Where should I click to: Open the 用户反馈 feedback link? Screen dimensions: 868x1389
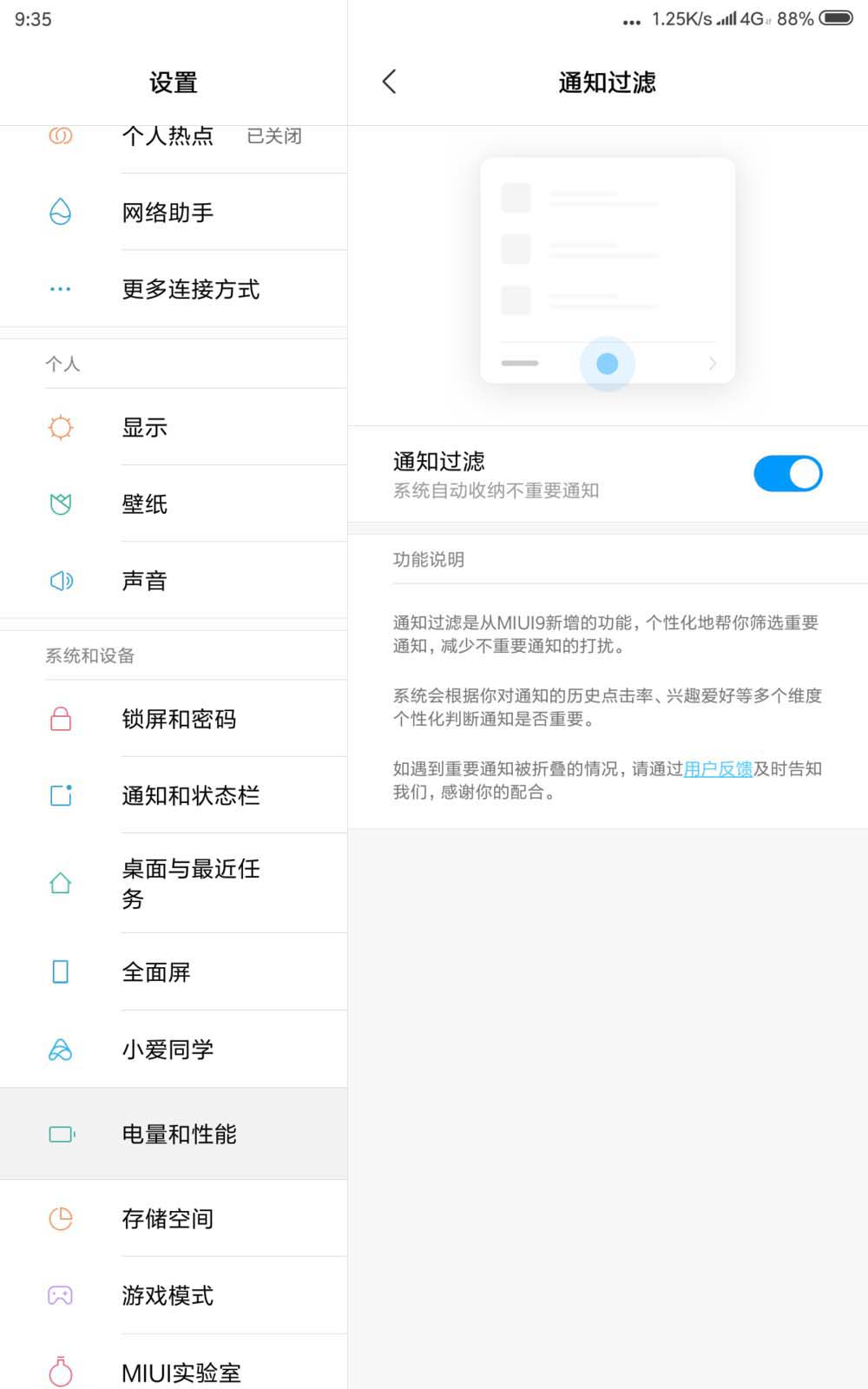click(718, 768)
